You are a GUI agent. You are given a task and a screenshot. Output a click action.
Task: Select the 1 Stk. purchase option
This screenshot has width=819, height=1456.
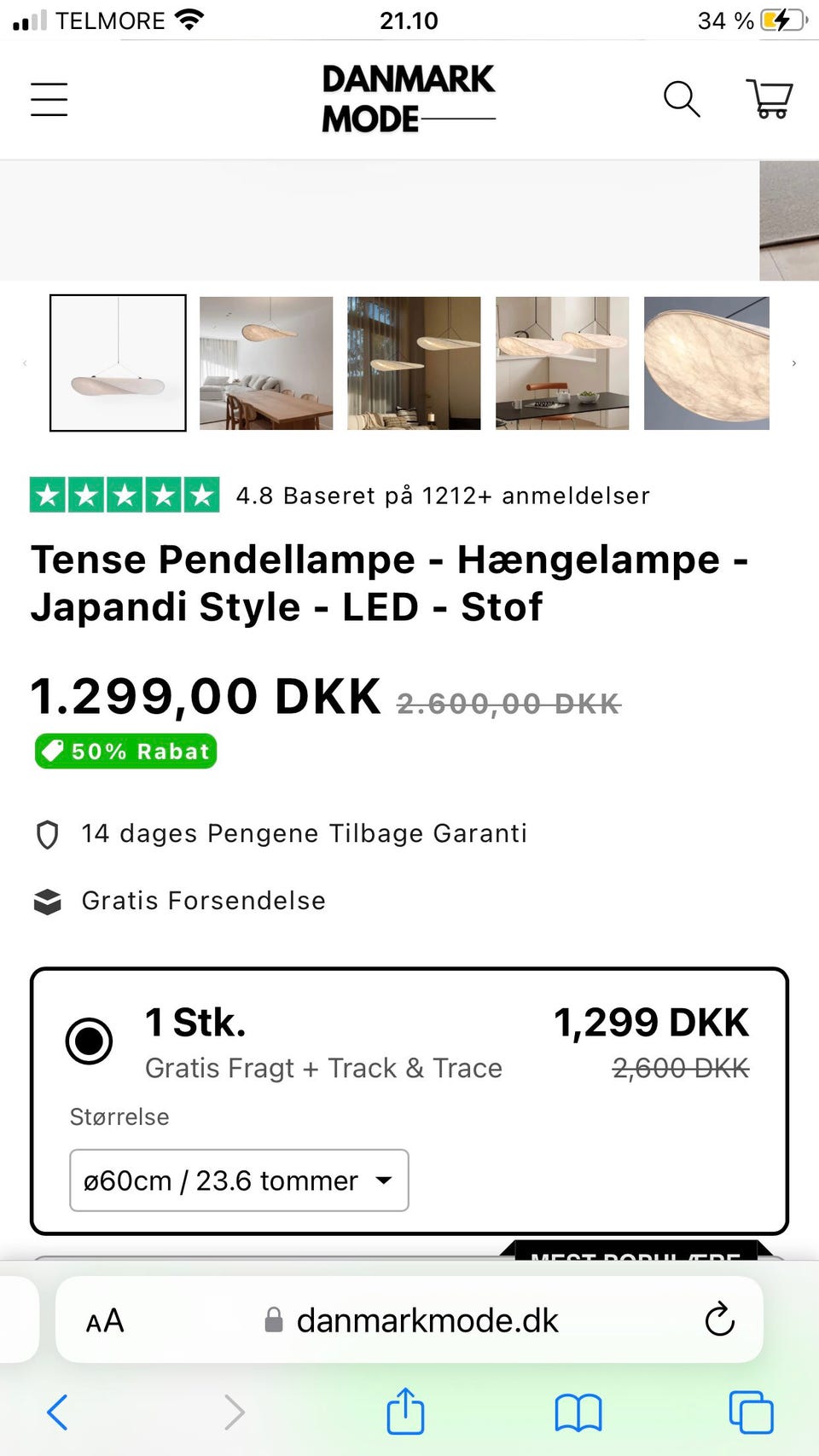(x=89, y=1041)
